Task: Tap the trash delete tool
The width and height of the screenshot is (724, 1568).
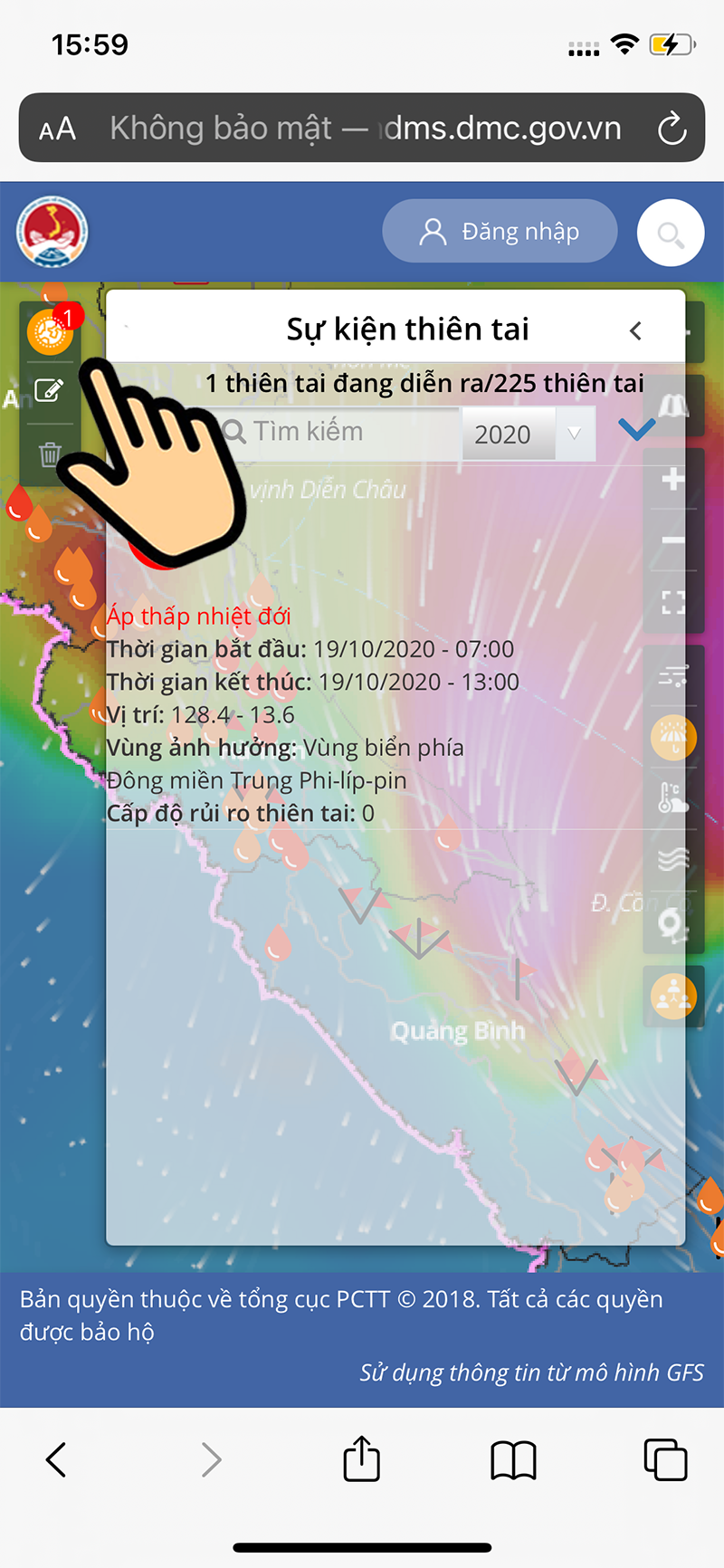Action: [x=50, y=453]
